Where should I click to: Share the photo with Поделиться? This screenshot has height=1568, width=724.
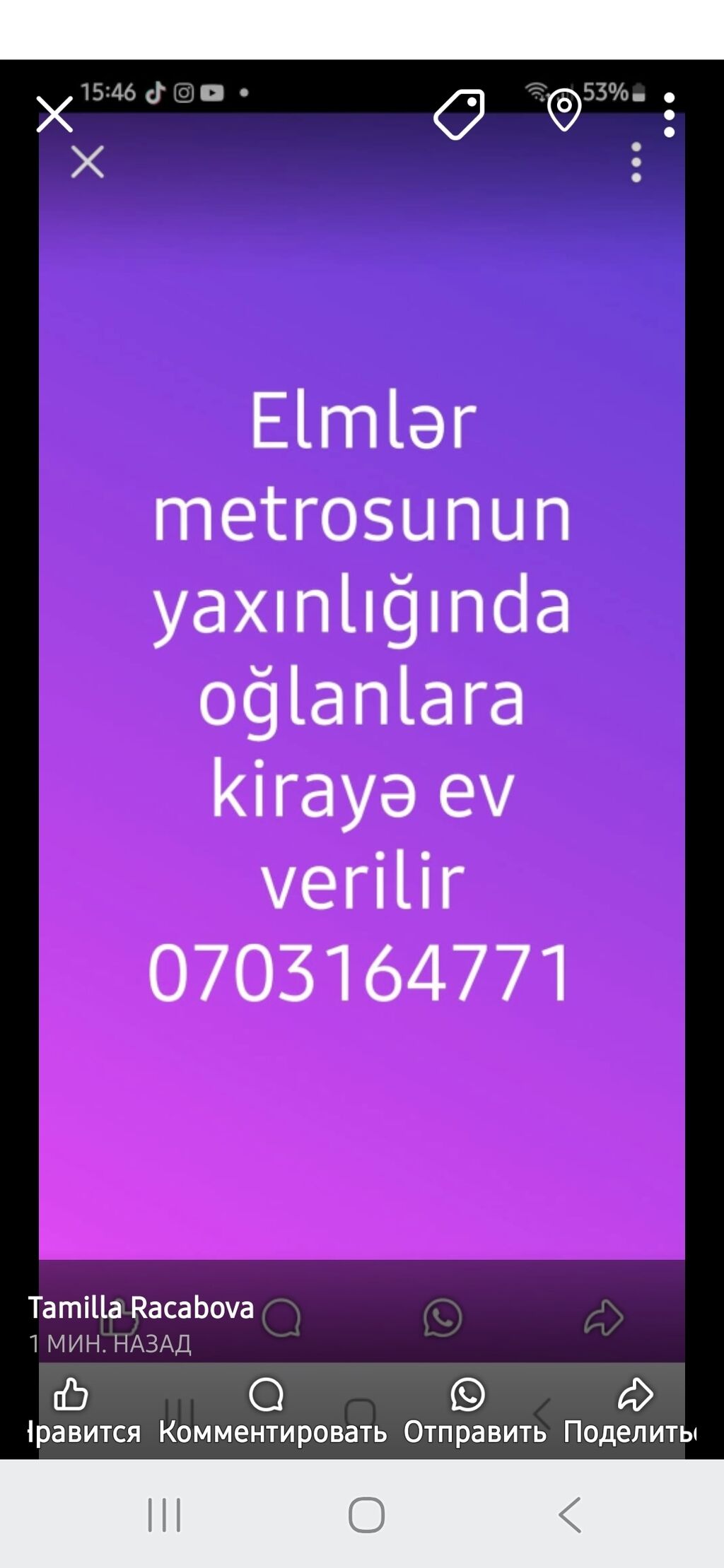click(x=631, y=1411)
